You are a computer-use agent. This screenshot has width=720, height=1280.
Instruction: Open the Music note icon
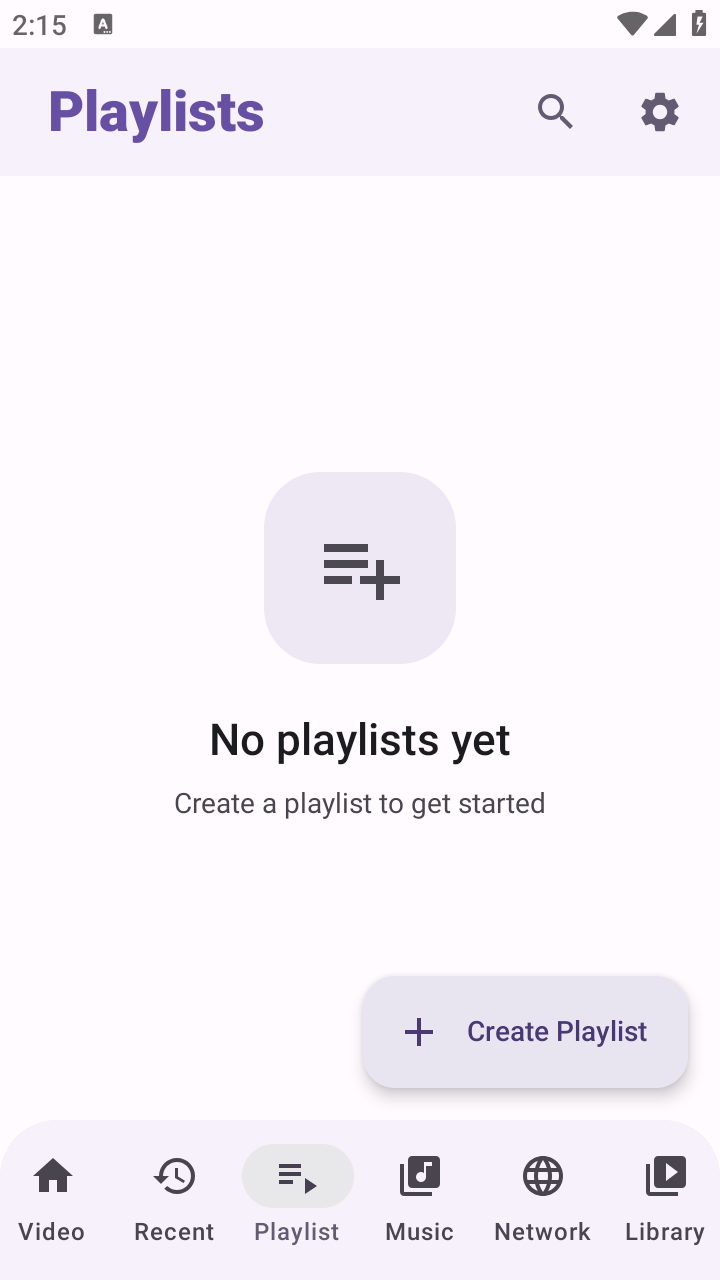[x=419, y=1176]
